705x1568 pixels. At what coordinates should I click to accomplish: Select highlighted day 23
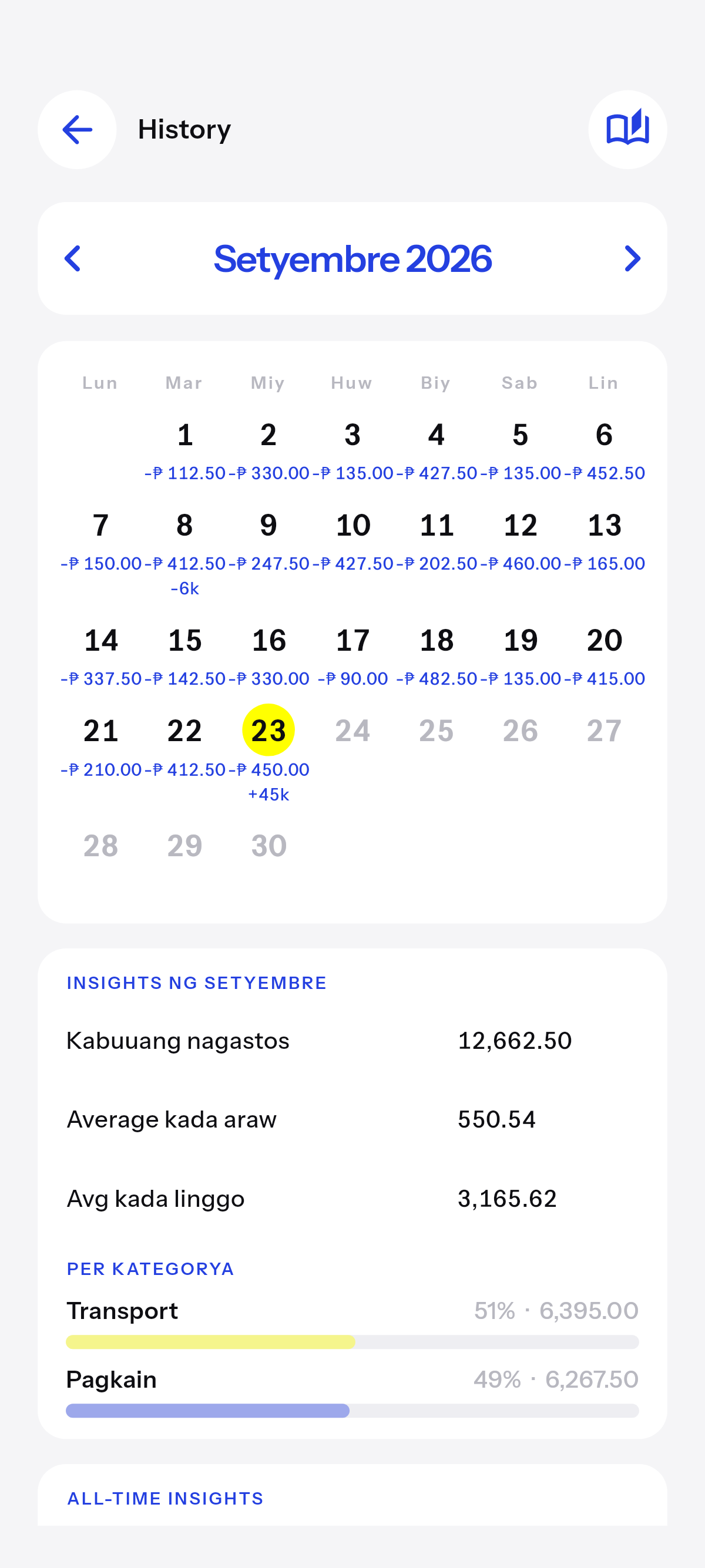(268, 730)
